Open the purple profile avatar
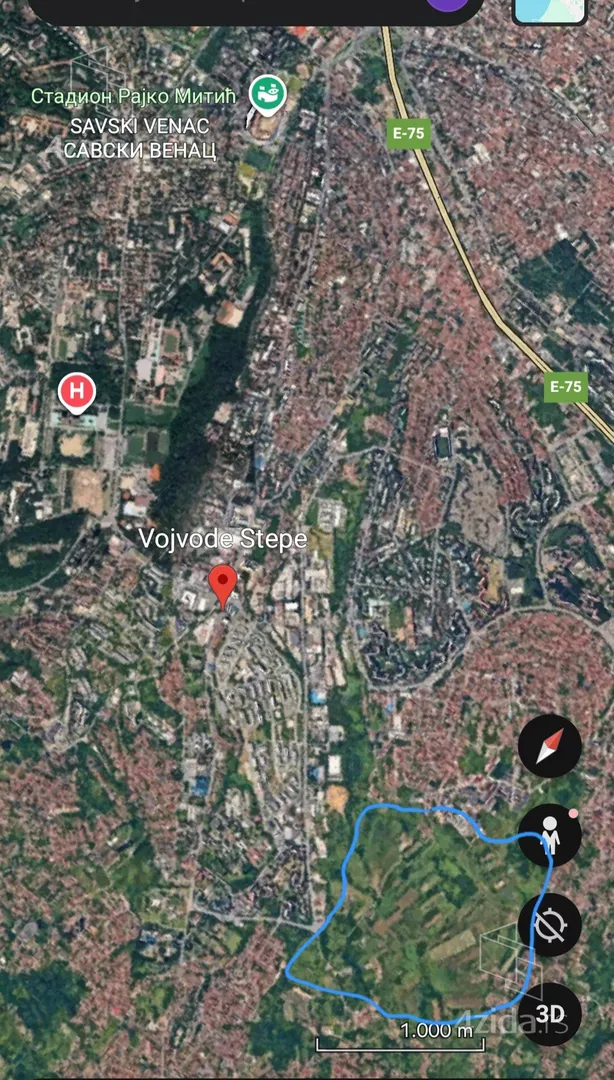 click(x=448, y=3)
